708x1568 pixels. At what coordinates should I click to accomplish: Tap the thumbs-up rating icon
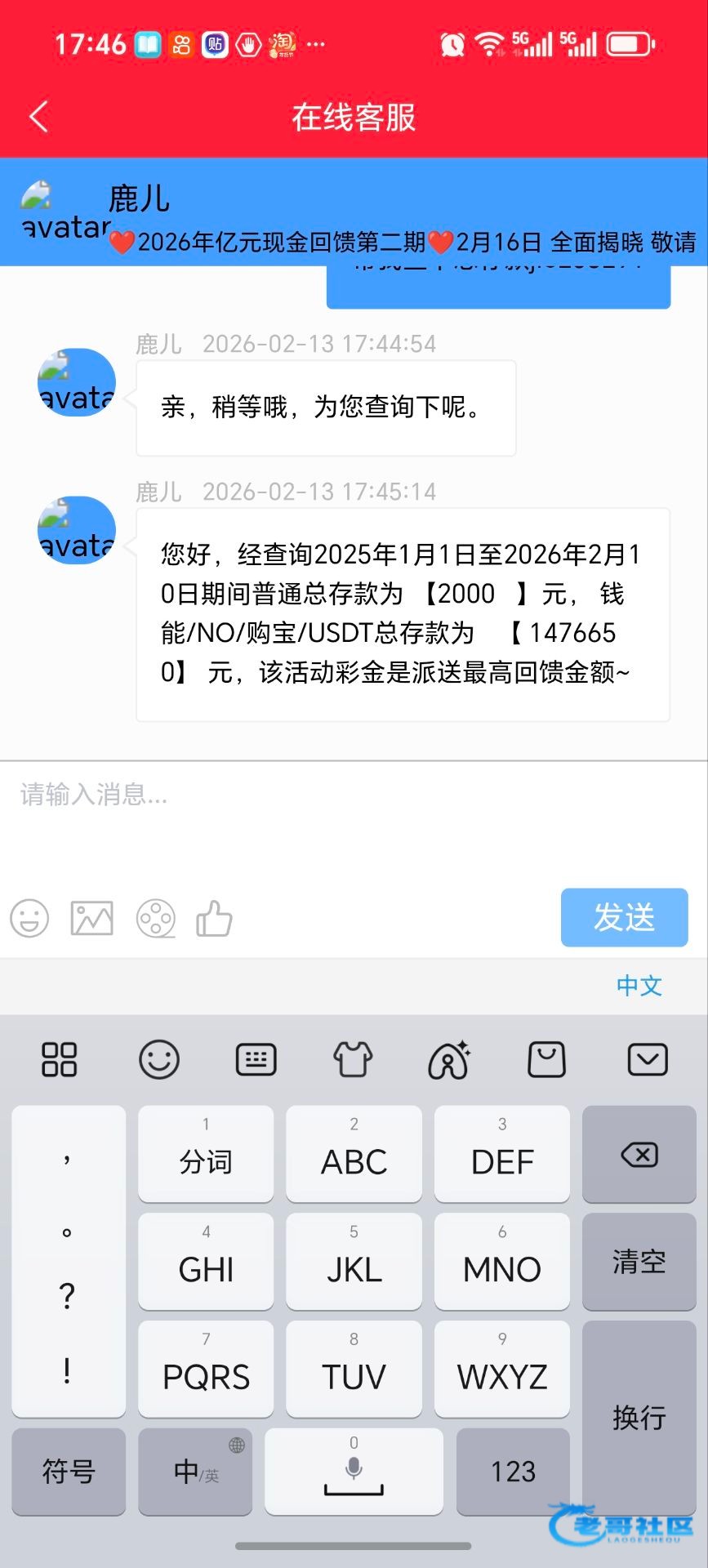point(215,919)
